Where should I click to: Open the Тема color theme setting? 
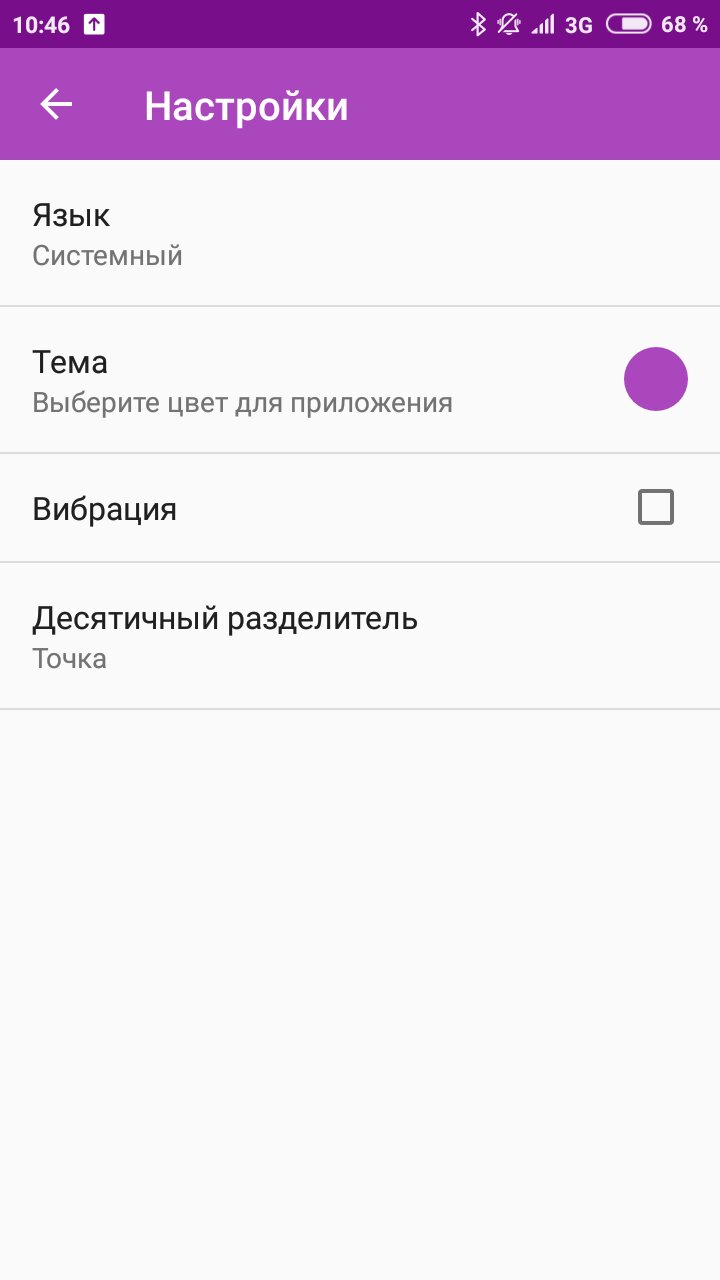tap(300, 380)
